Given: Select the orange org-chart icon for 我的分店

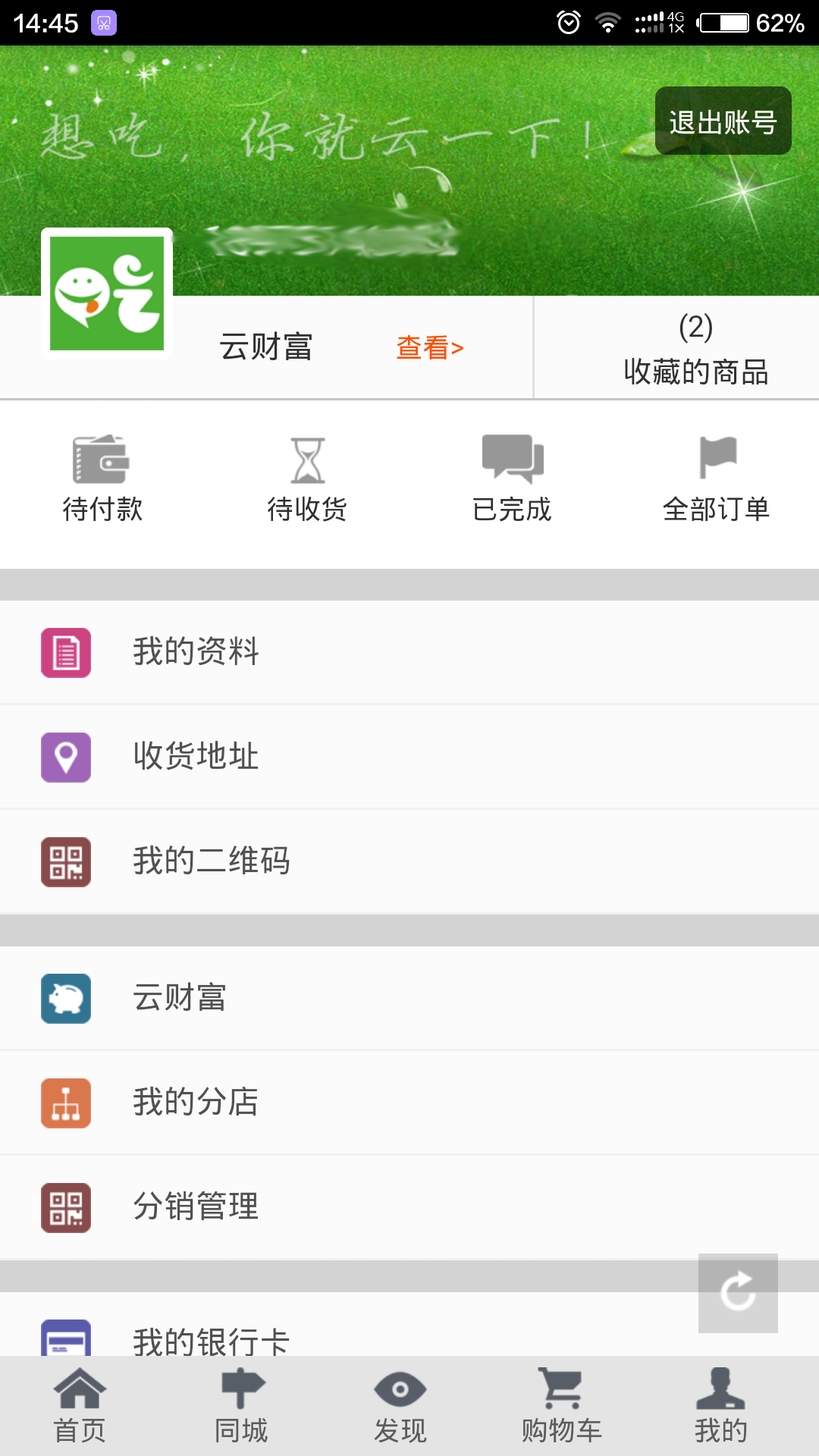Looking at the screenshot, I should 65,1103.
